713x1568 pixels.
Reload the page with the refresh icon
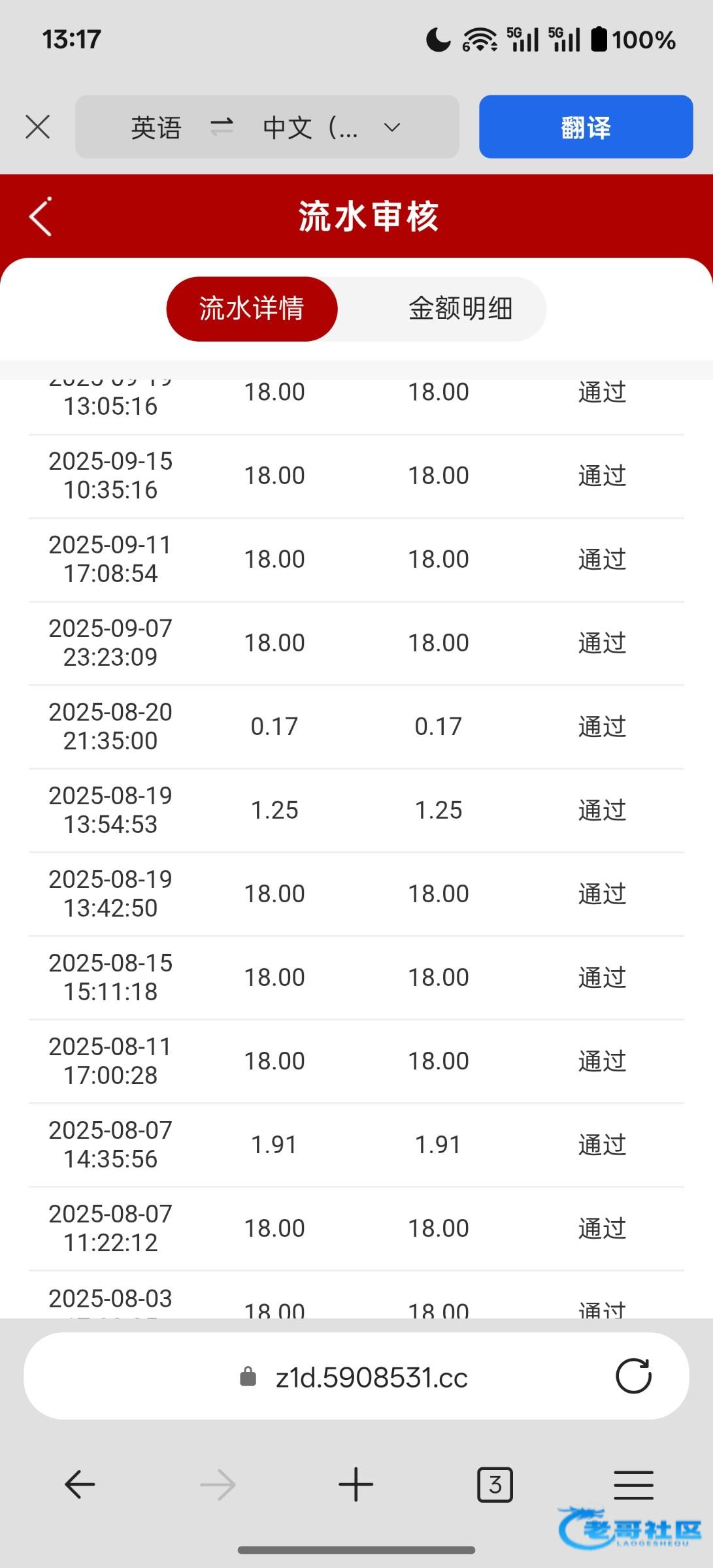[633, 1377]
